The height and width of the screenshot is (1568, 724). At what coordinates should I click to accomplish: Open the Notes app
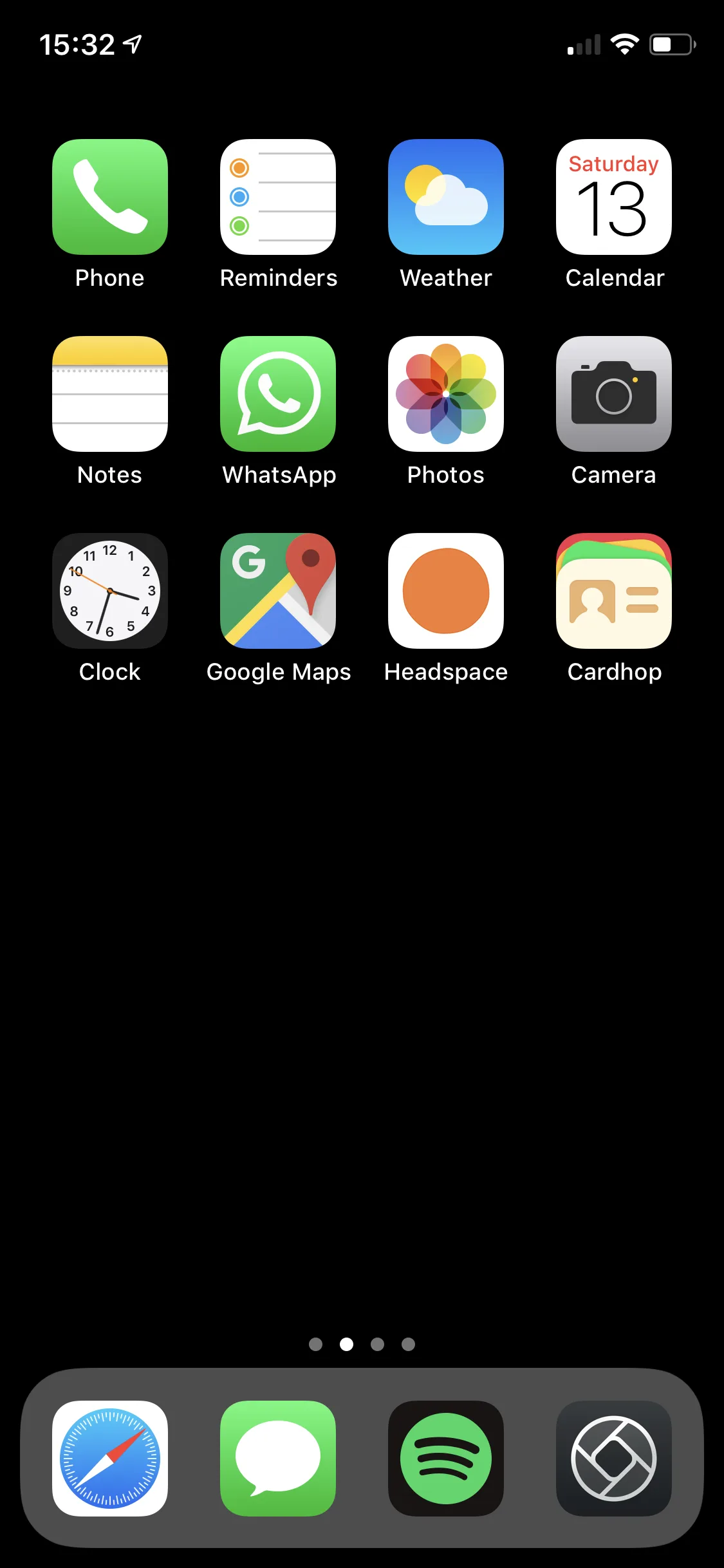point(110,394)
